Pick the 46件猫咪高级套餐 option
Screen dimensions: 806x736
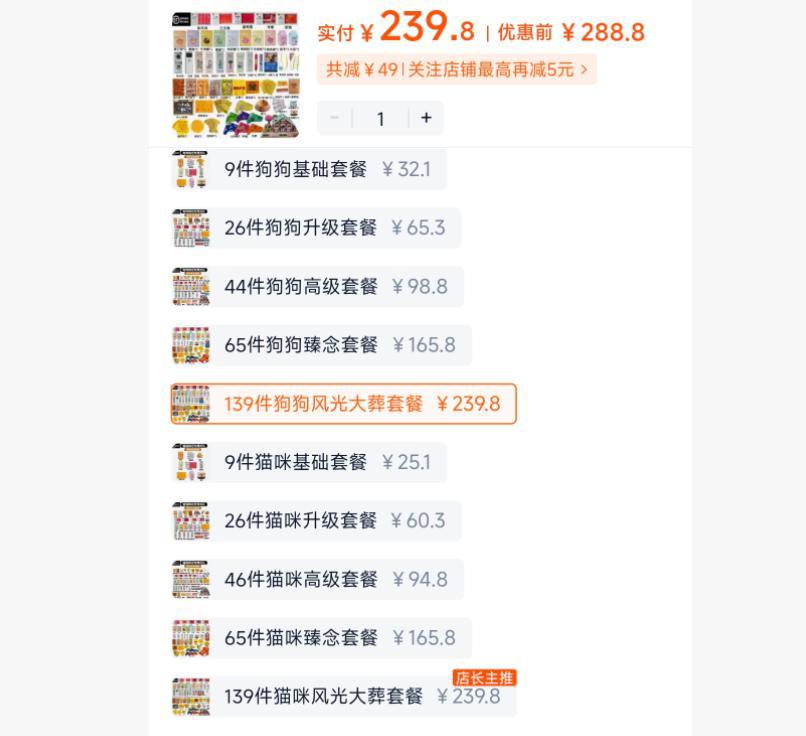pyautogui.click(x=317, y=579)
